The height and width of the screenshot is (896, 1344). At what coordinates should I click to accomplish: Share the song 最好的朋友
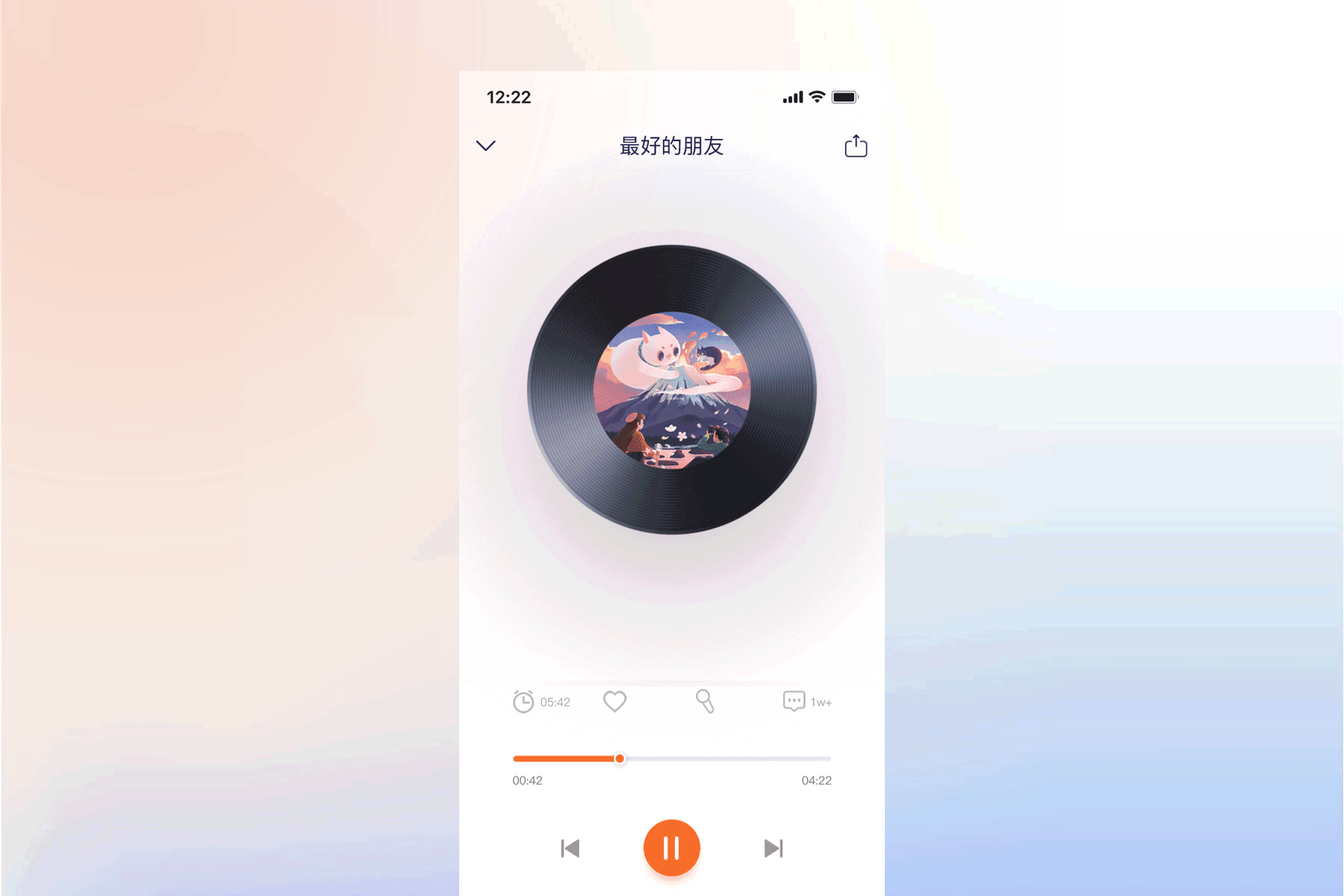click(x=856, y=146)
